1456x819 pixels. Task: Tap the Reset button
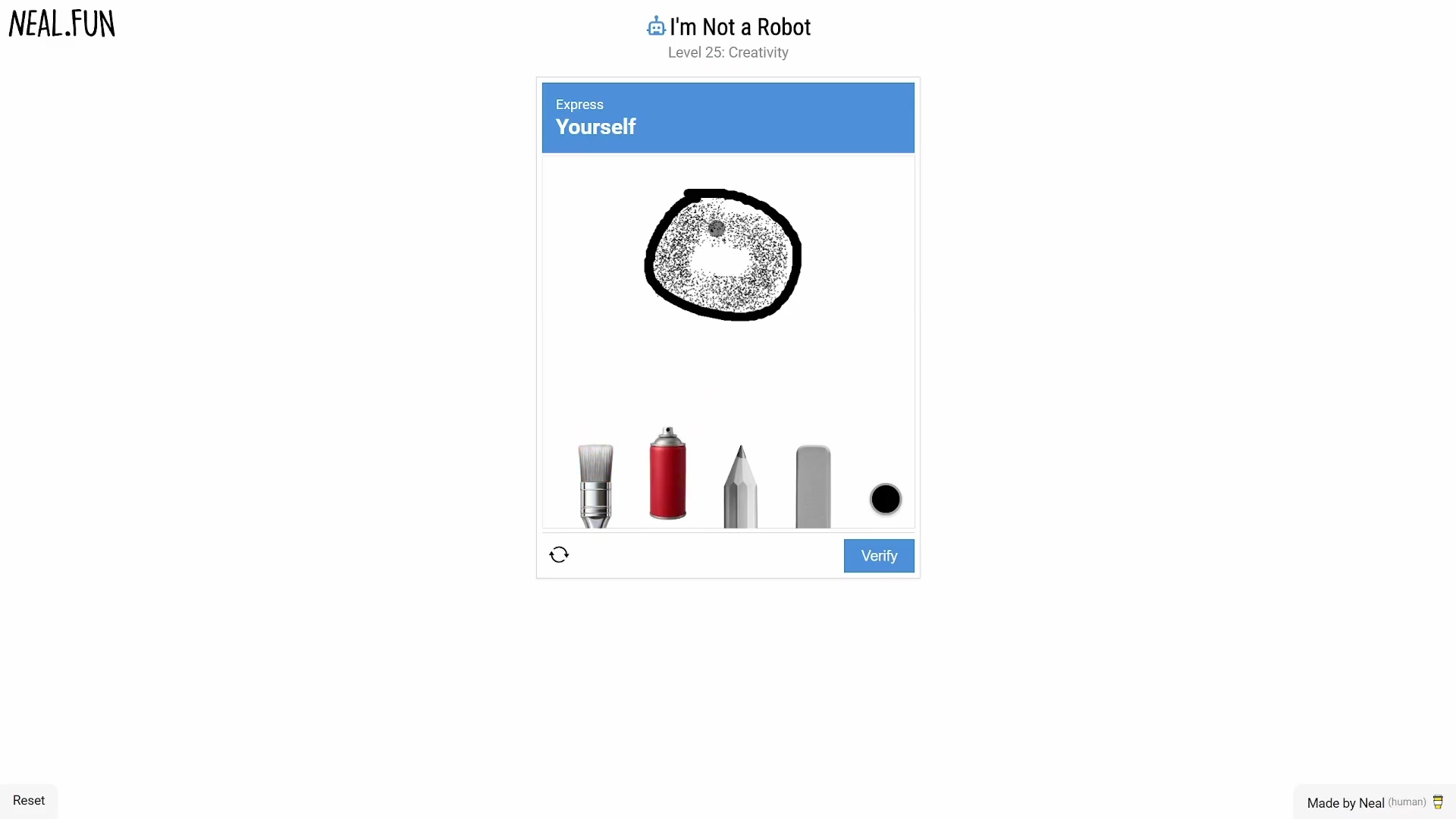pos(29,801)
